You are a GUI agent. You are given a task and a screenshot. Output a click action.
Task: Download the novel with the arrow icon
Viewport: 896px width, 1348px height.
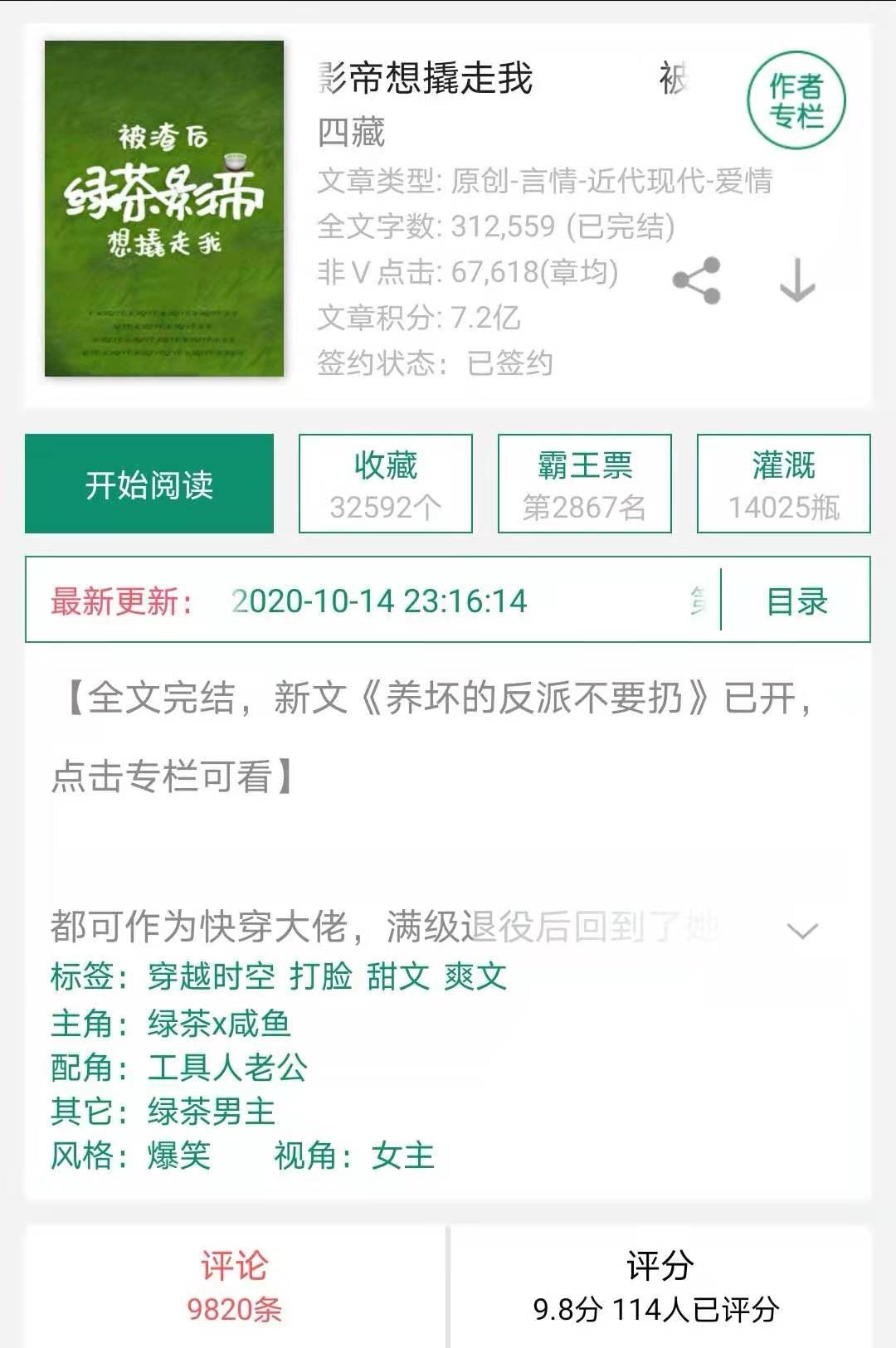[797, 280]
